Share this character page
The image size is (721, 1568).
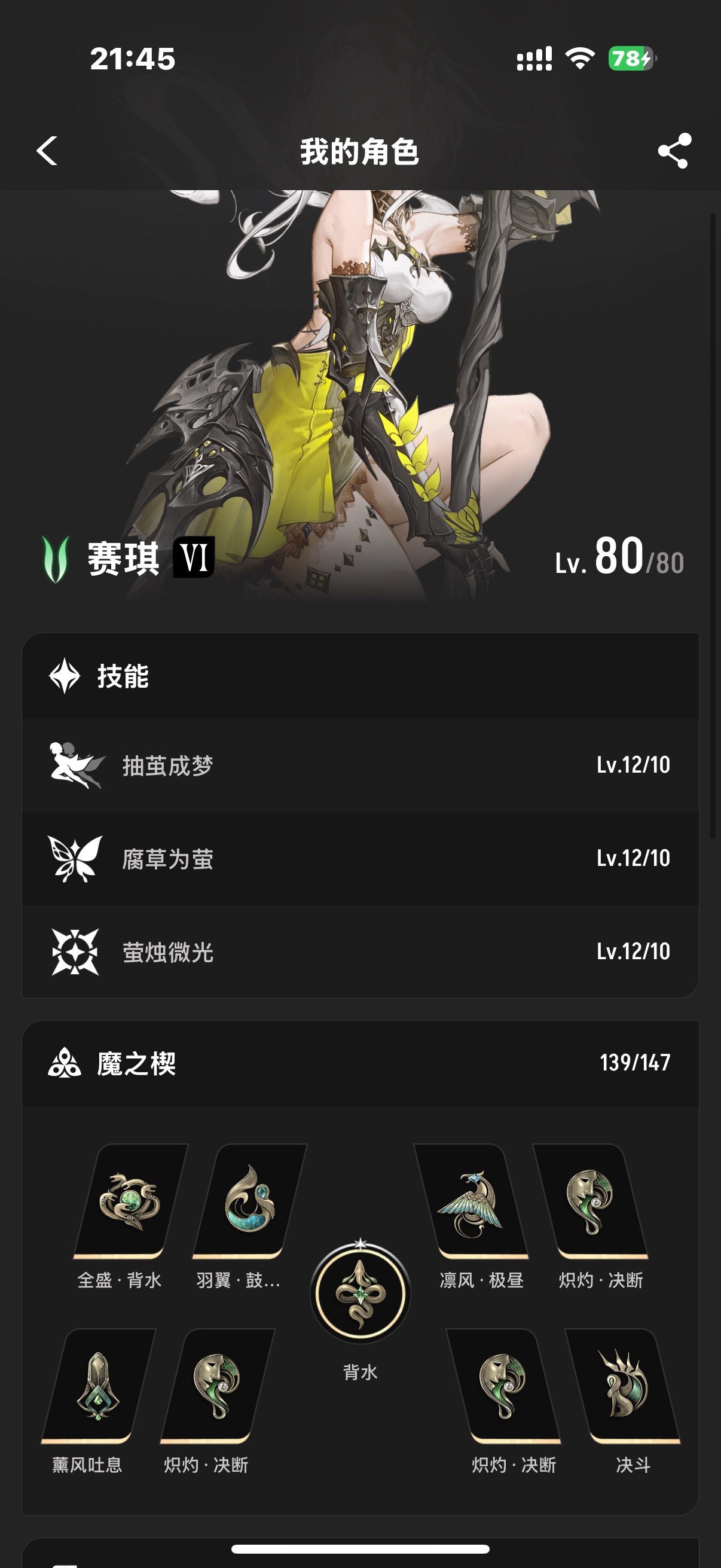(x=674, y=151)
